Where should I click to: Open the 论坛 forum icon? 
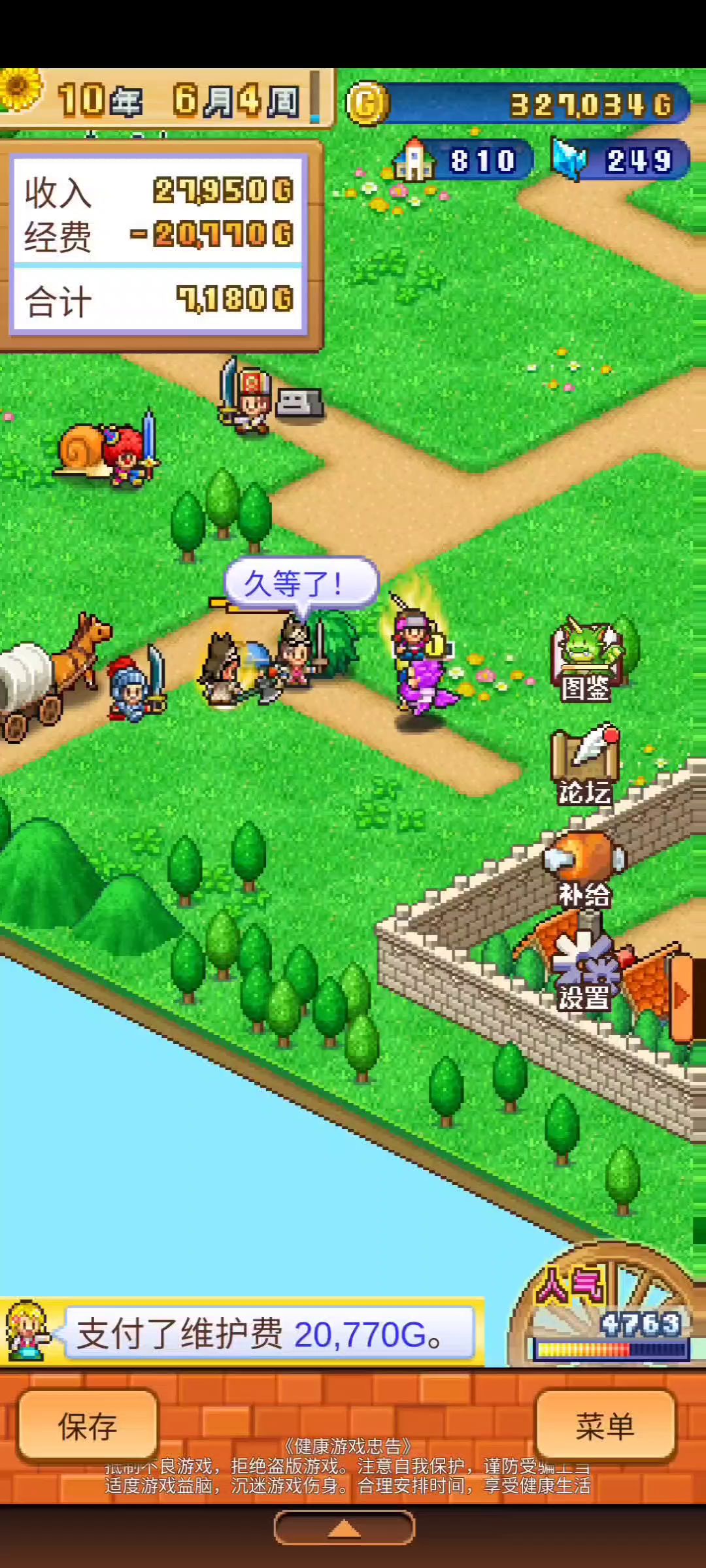coord(584,764)
